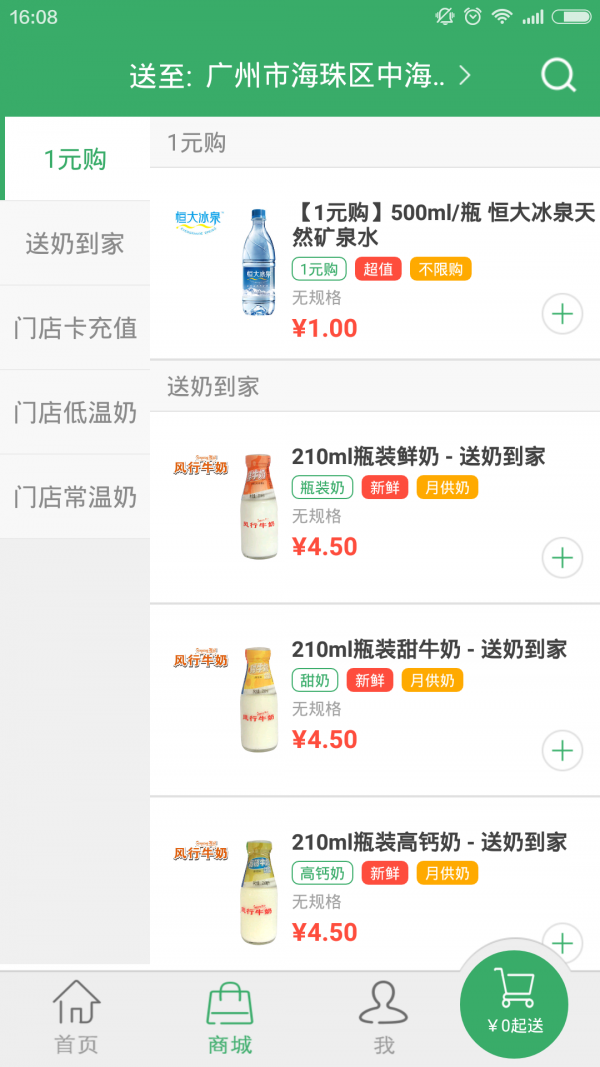
Task: Add 210ml瓶装甜牛奶 to cart
Action: pos(562,750)
